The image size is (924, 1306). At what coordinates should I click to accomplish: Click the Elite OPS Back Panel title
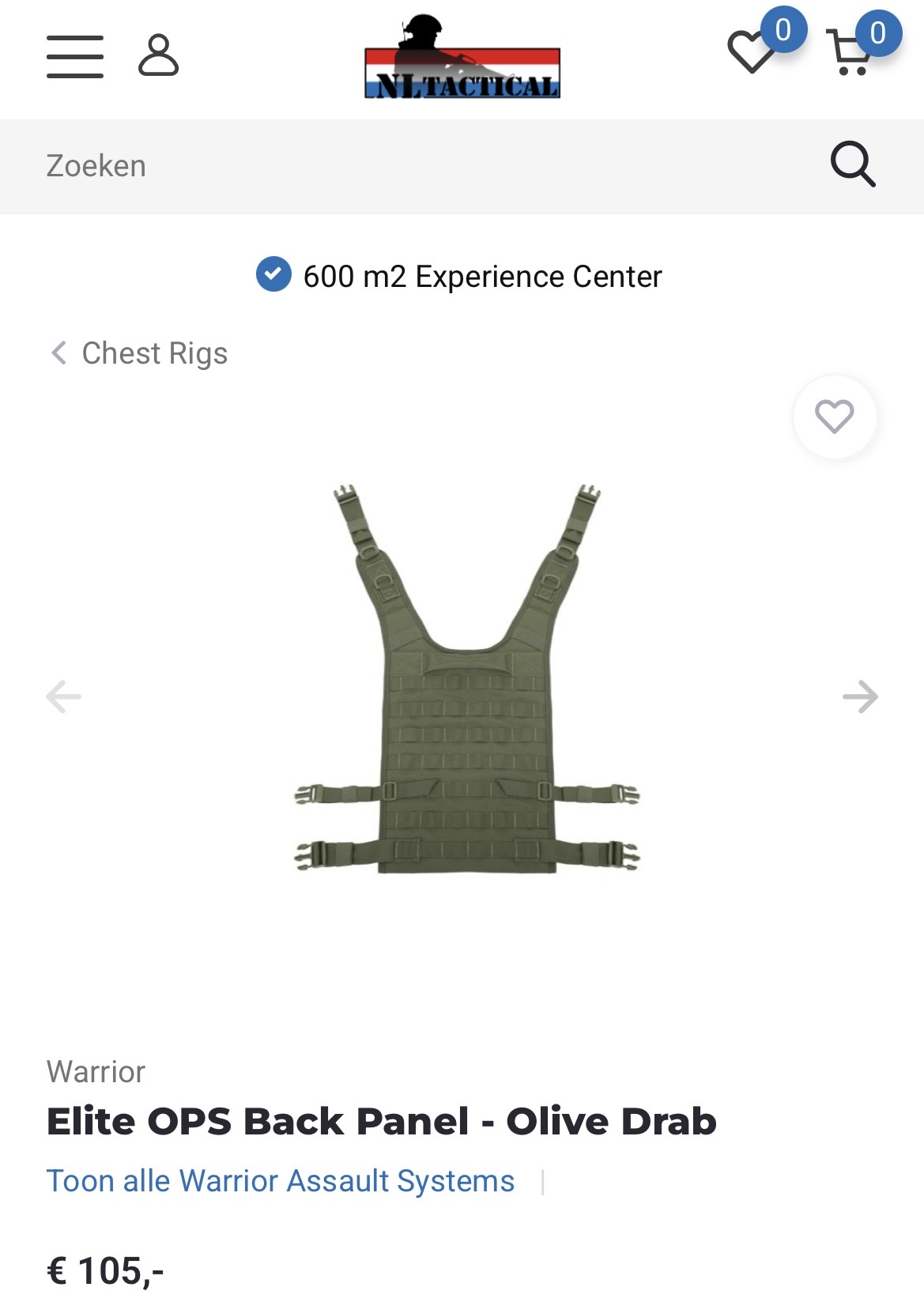pyautogui.click(x=381, y=1123)
